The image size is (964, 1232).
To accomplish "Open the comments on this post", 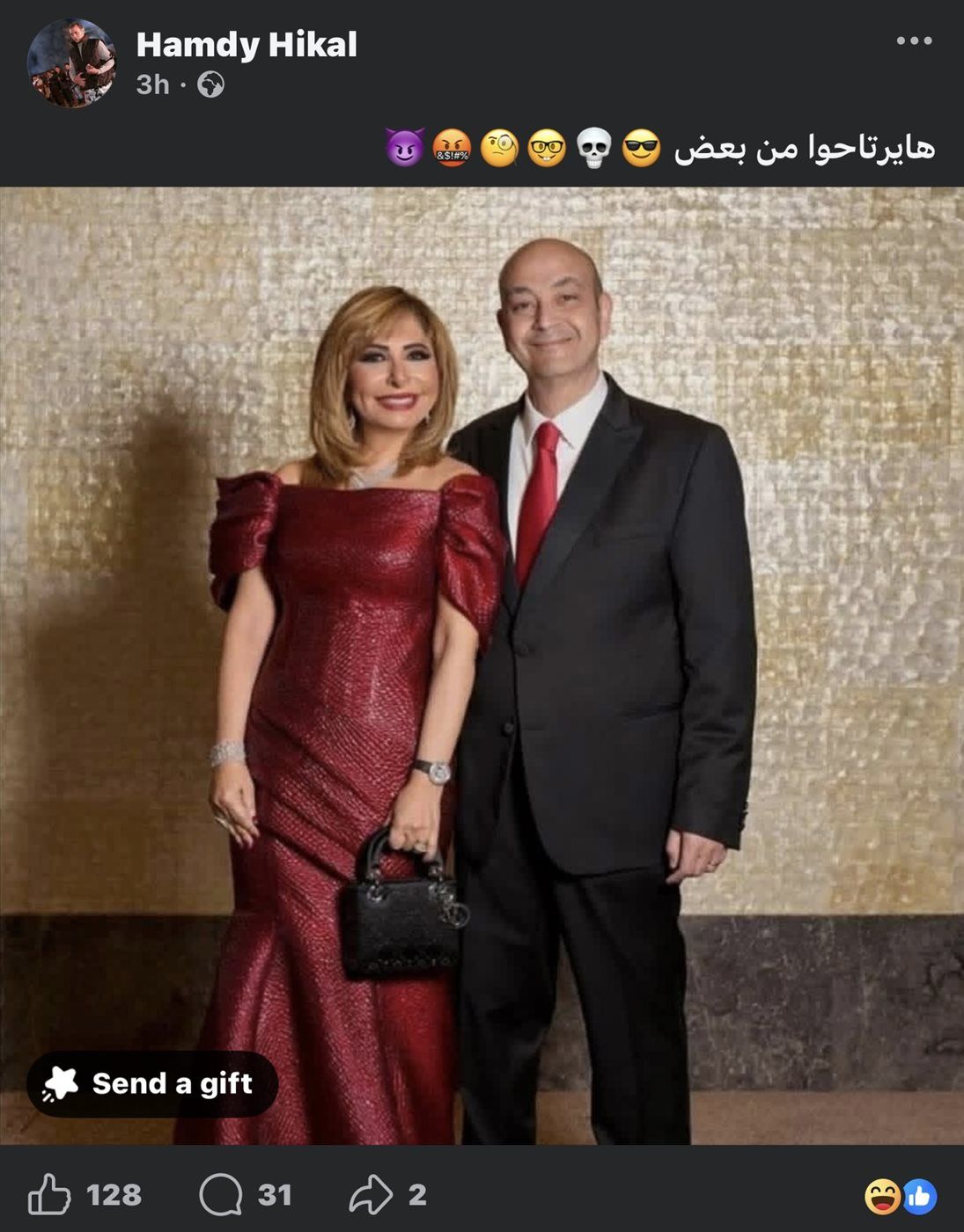I will coord(221,1194).
